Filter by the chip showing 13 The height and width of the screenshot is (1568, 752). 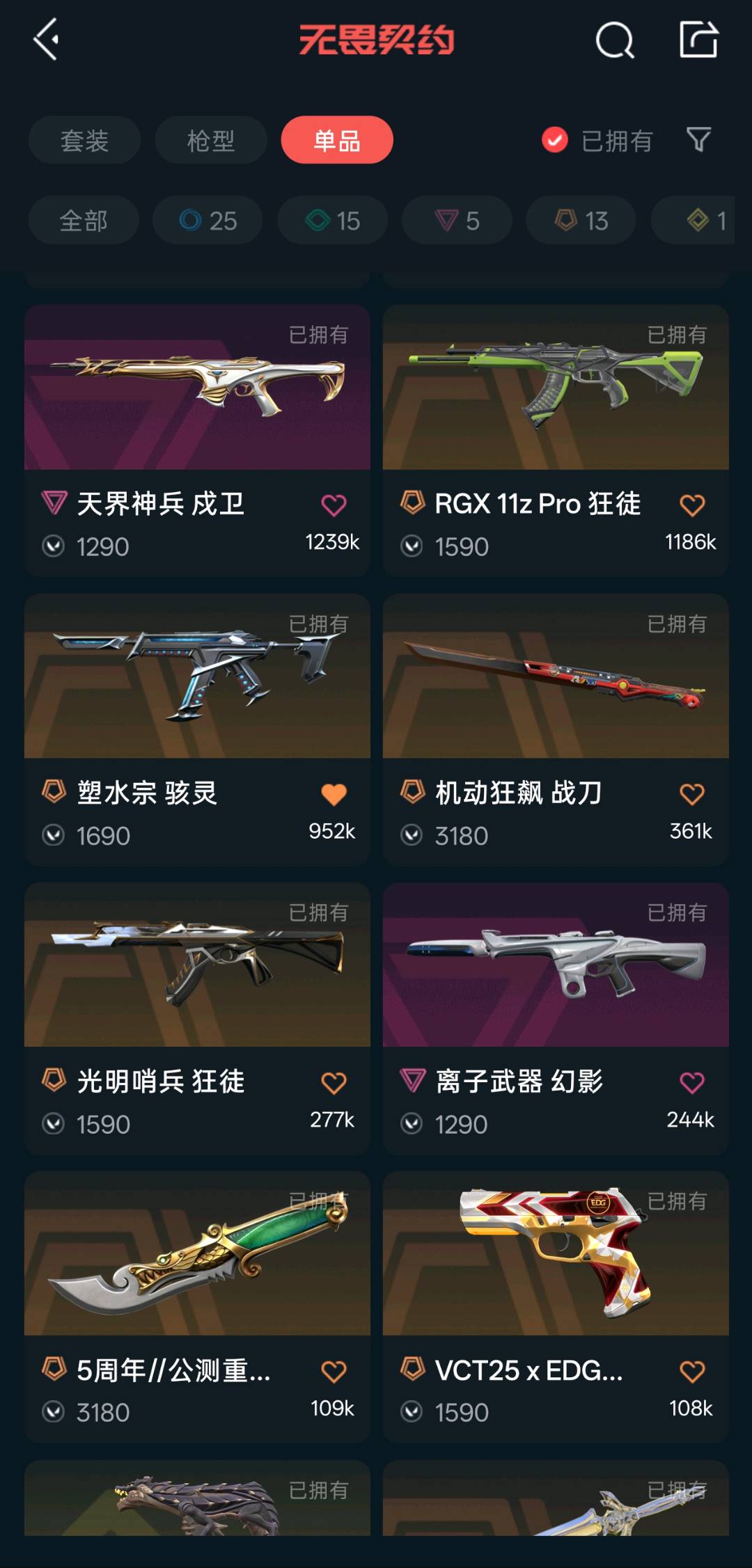[x=581, y=220]
